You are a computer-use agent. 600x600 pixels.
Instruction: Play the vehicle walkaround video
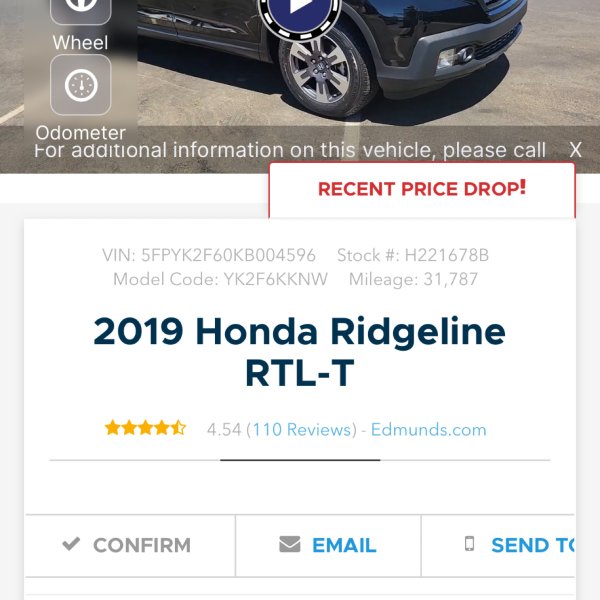point(299,8)
